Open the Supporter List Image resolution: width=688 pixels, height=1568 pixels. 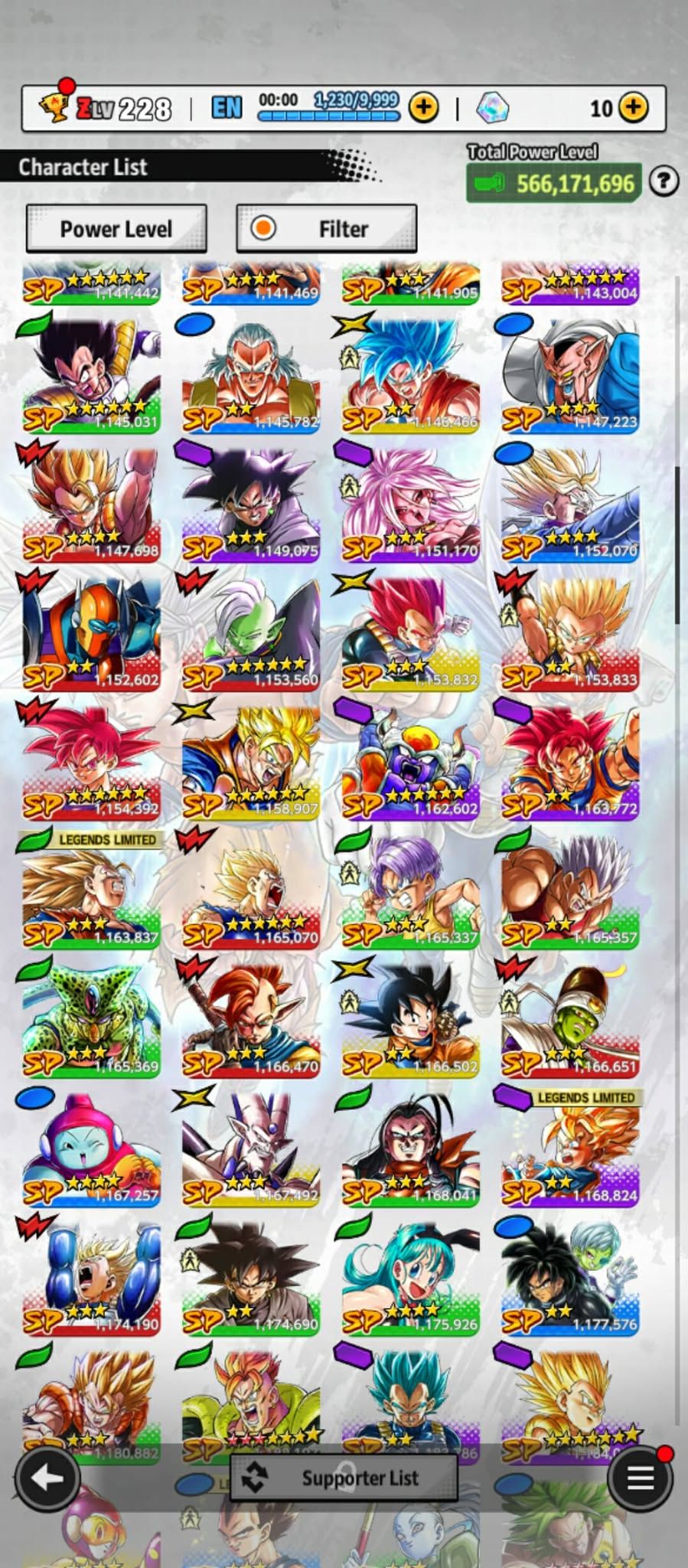click(344, 1478)
